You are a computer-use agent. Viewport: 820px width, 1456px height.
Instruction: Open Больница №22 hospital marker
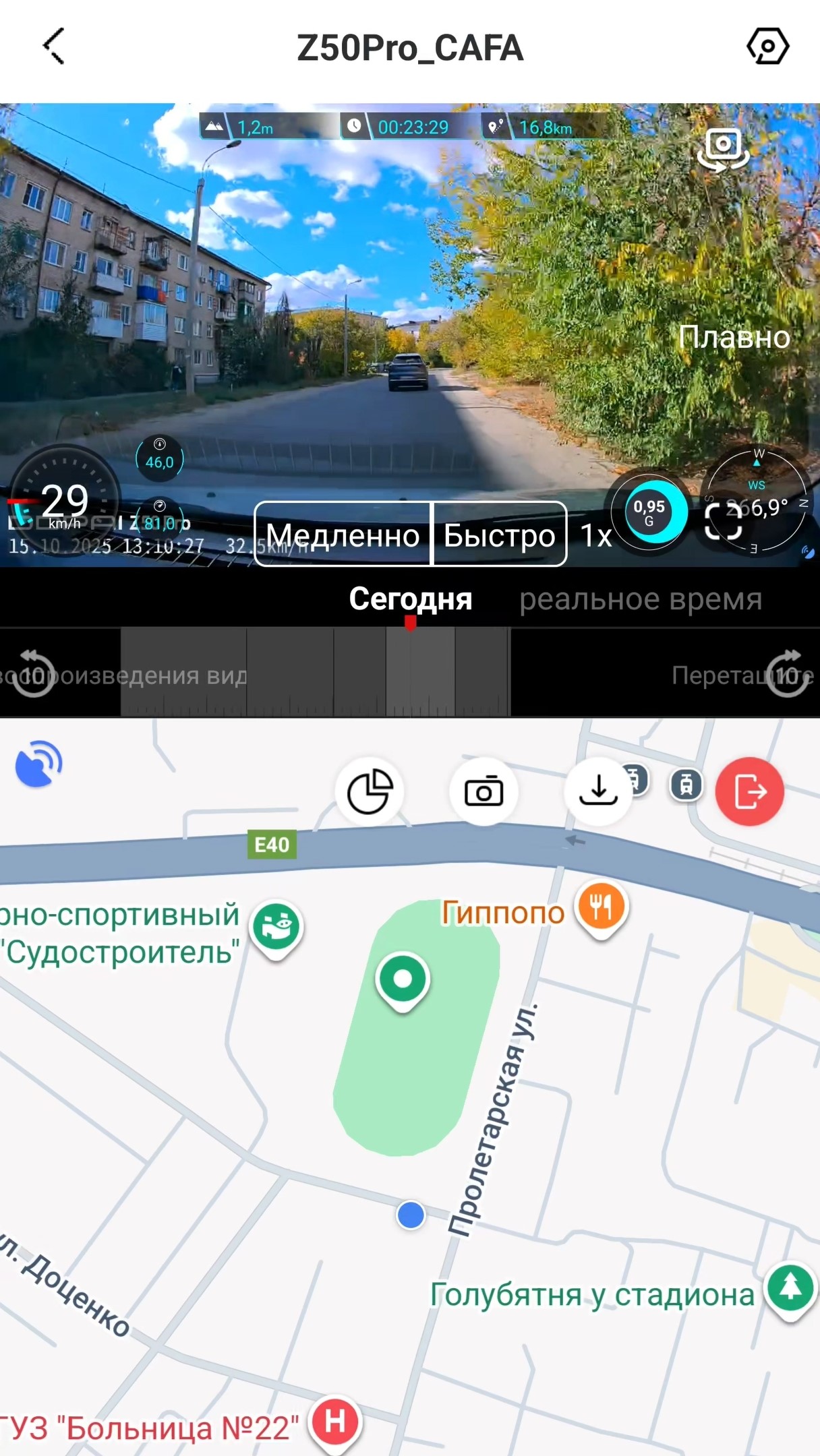[336, 1422]
